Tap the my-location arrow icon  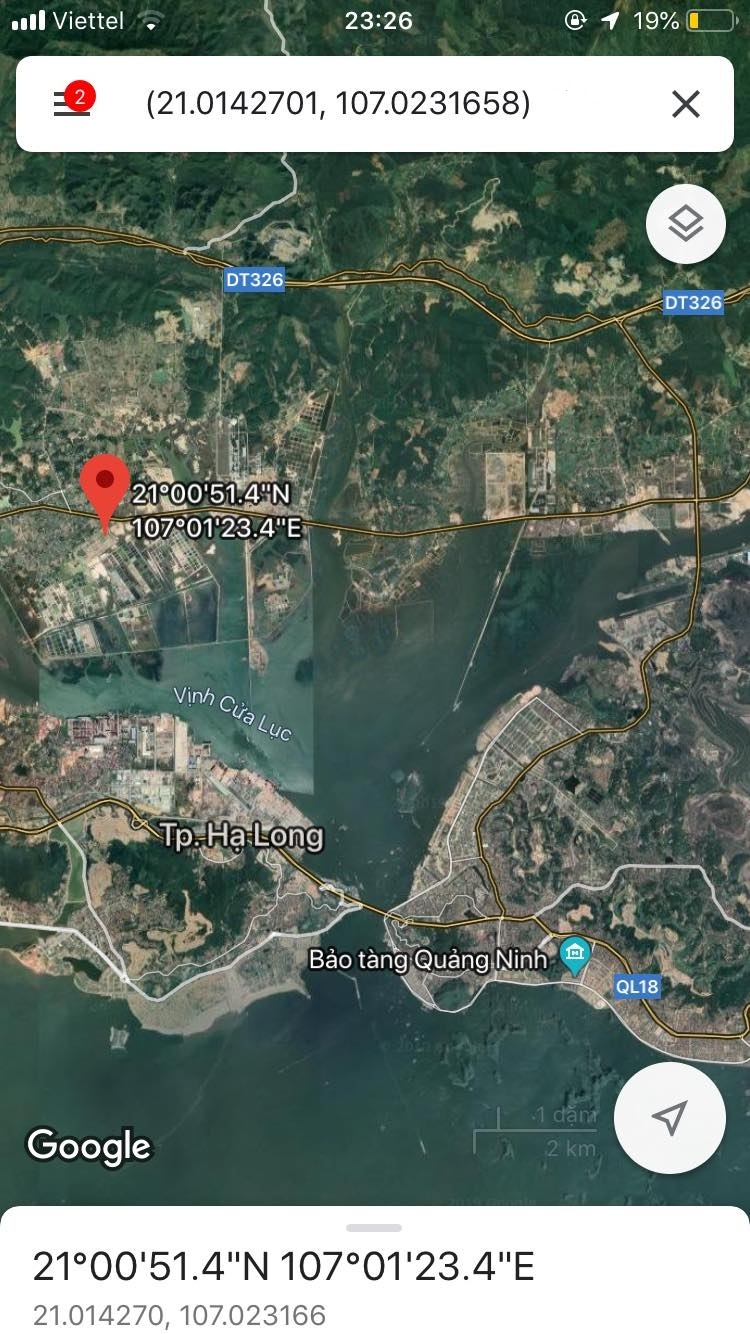(x=669, y=1118)
